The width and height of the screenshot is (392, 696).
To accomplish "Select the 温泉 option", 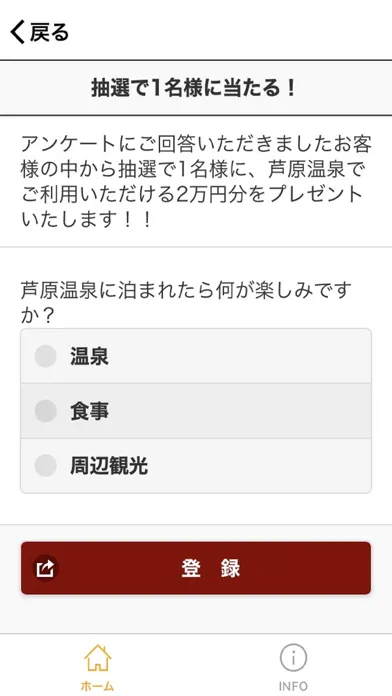I will click(196, 356).
